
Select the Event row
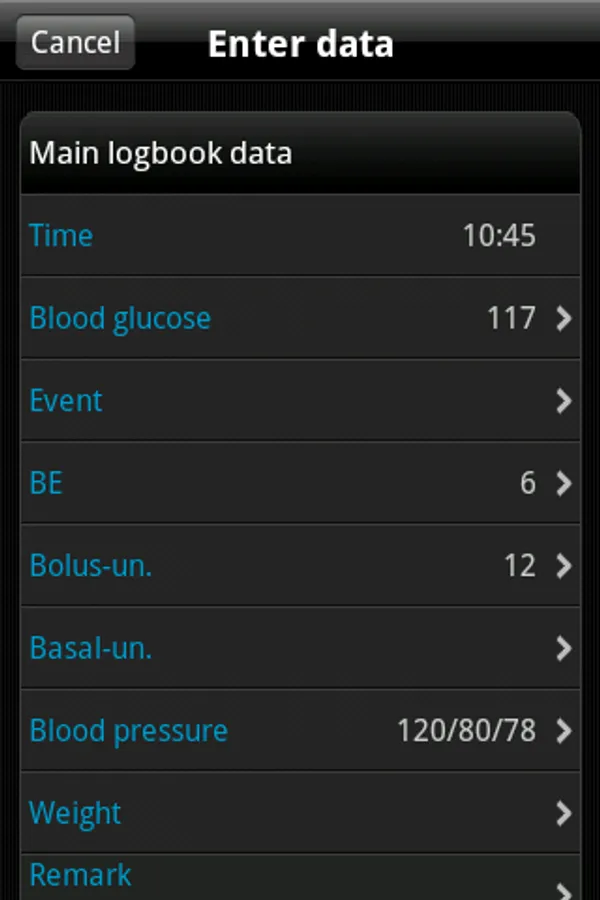(x=300, y=401)
